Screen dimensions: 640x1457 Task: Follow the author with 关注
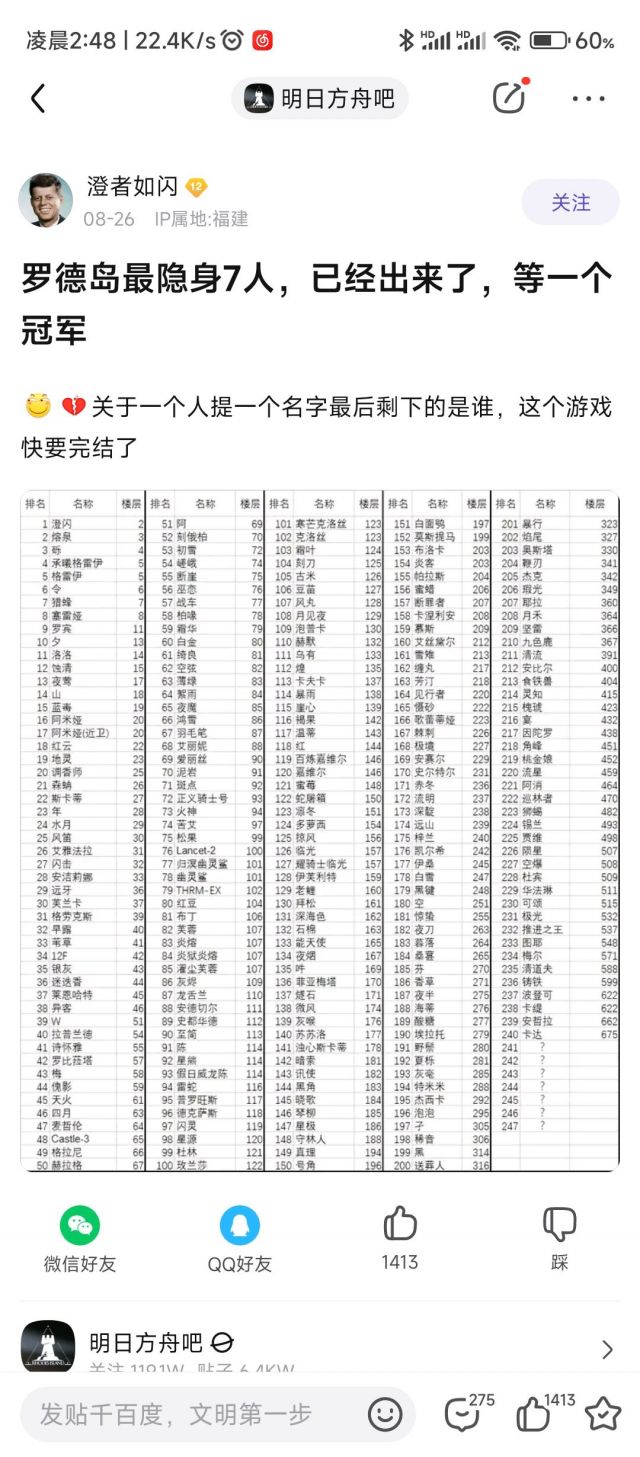570,202
